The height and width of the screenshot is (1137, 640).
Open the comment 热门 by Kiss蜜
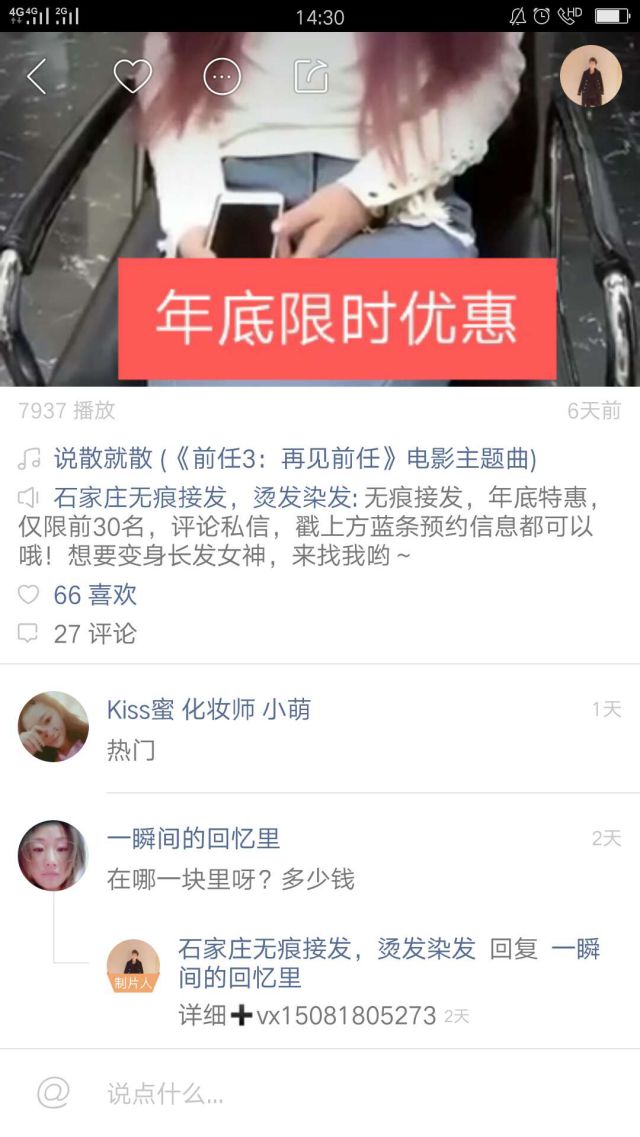(131, 750)
